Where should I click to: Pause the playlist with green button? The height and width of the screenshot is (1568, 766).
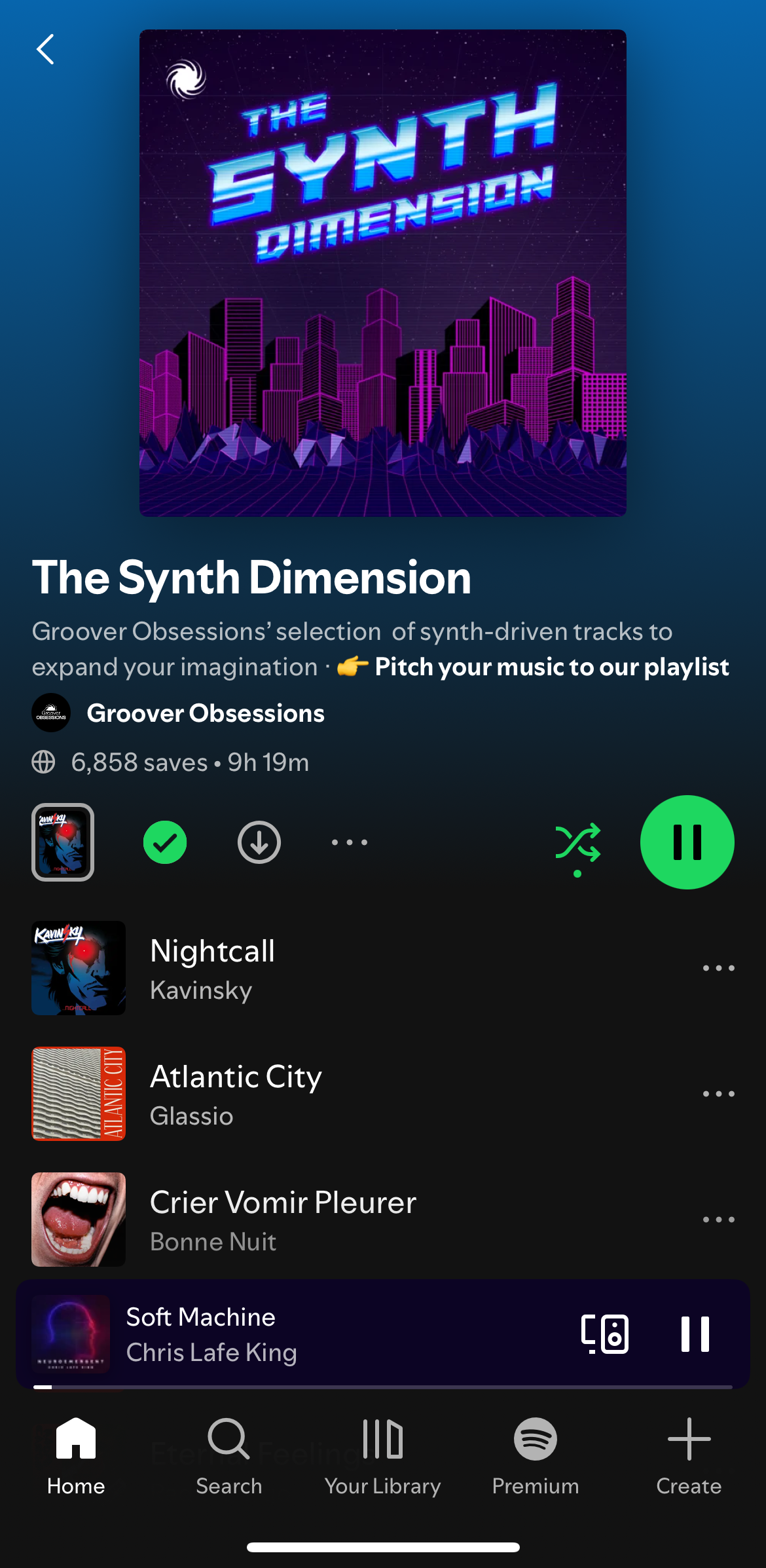pos(687,842)
